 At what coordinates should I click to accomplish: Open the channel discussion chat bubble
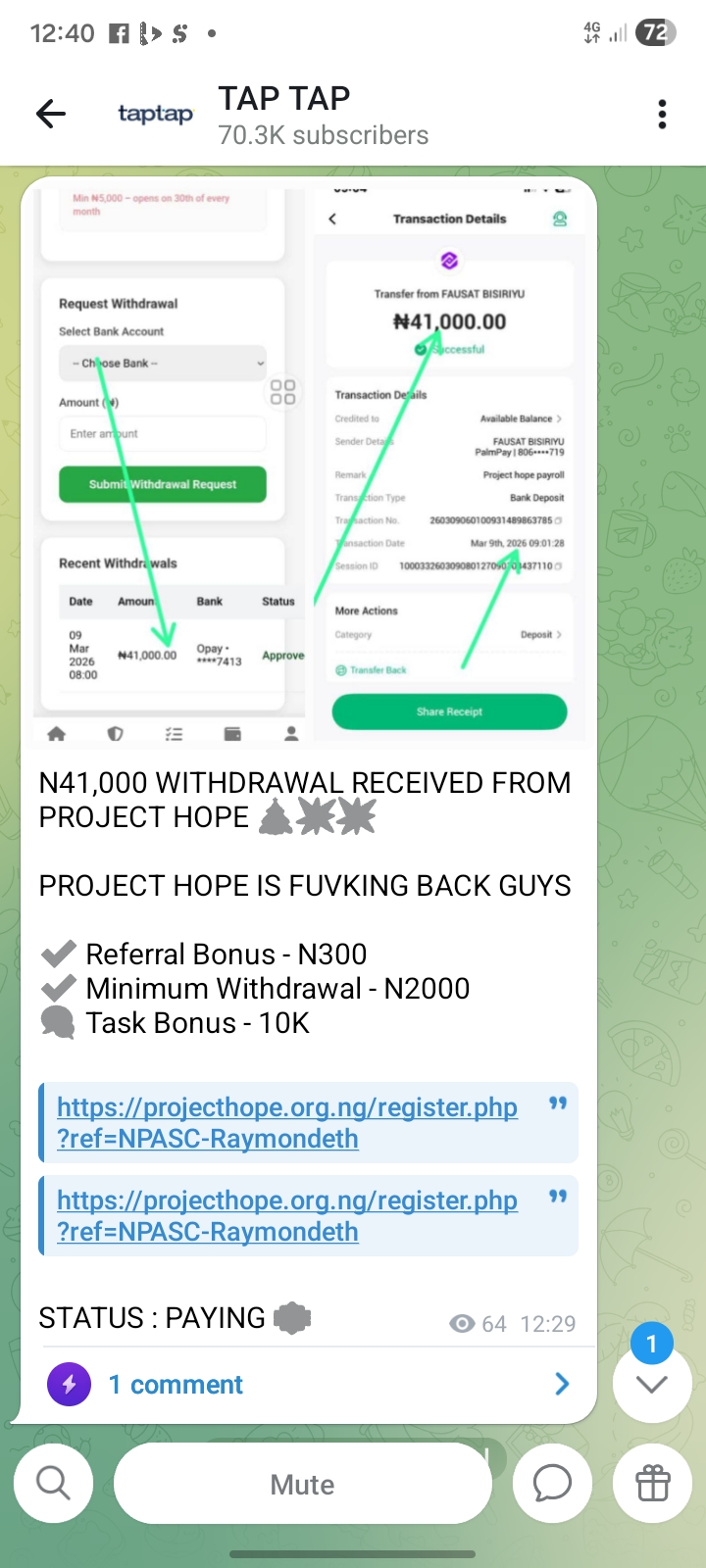click(552, 1484)
